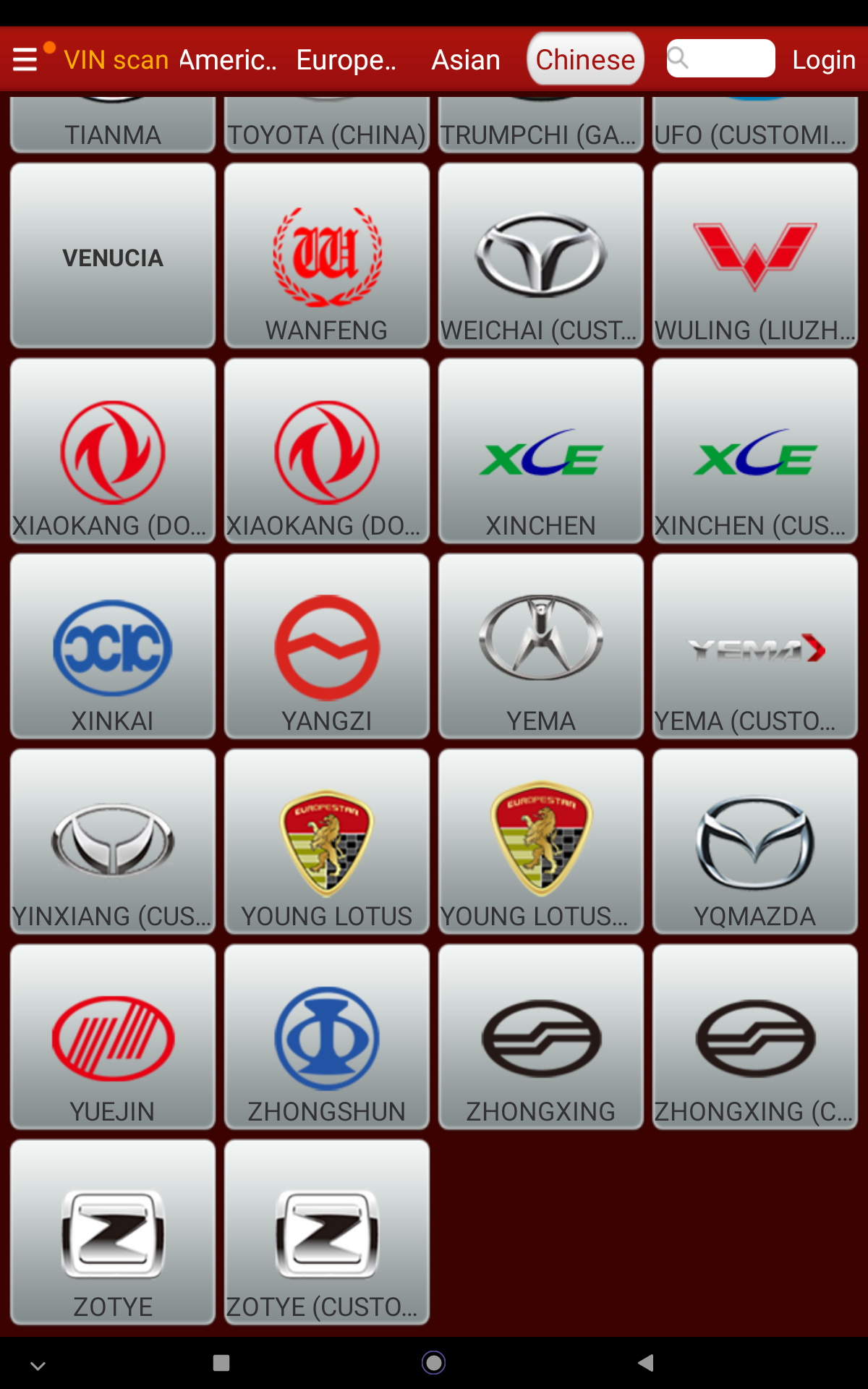The width and height of the screenshot is (868, 1389).
Task: Click the Login link
Action: coord(824,59)
